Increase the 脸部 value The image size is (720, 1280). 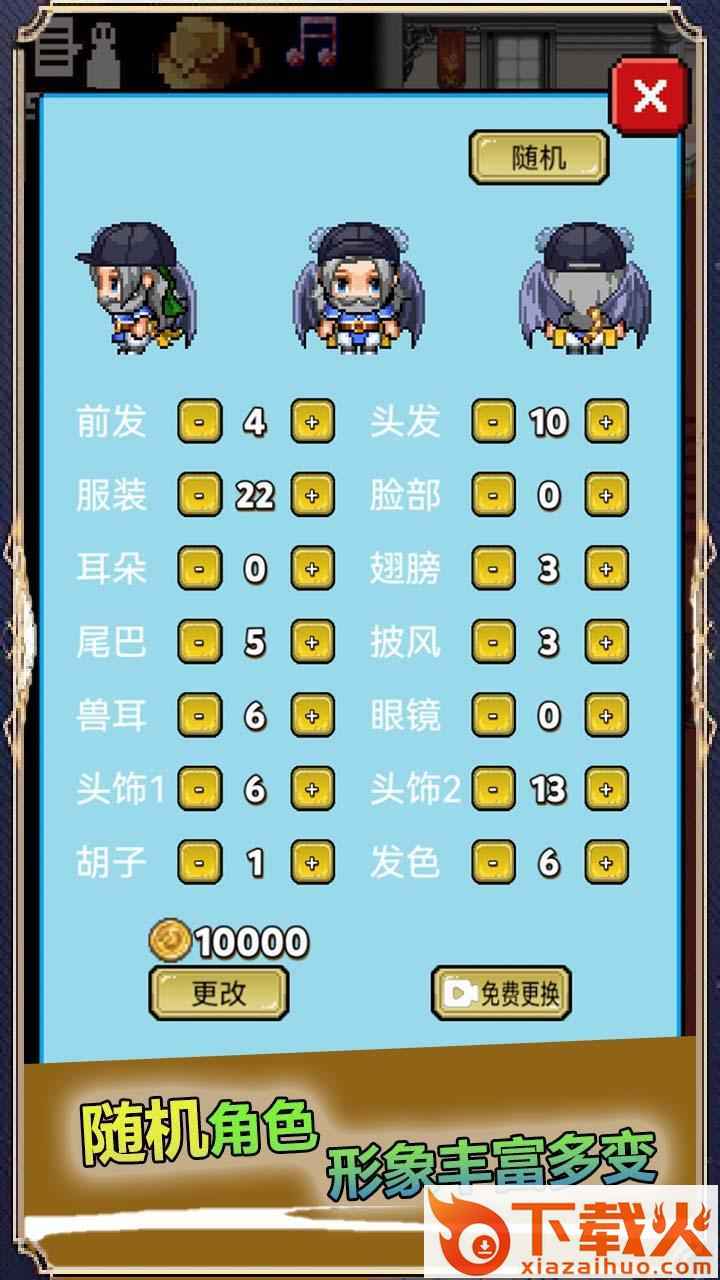click(x=606, y=495)
